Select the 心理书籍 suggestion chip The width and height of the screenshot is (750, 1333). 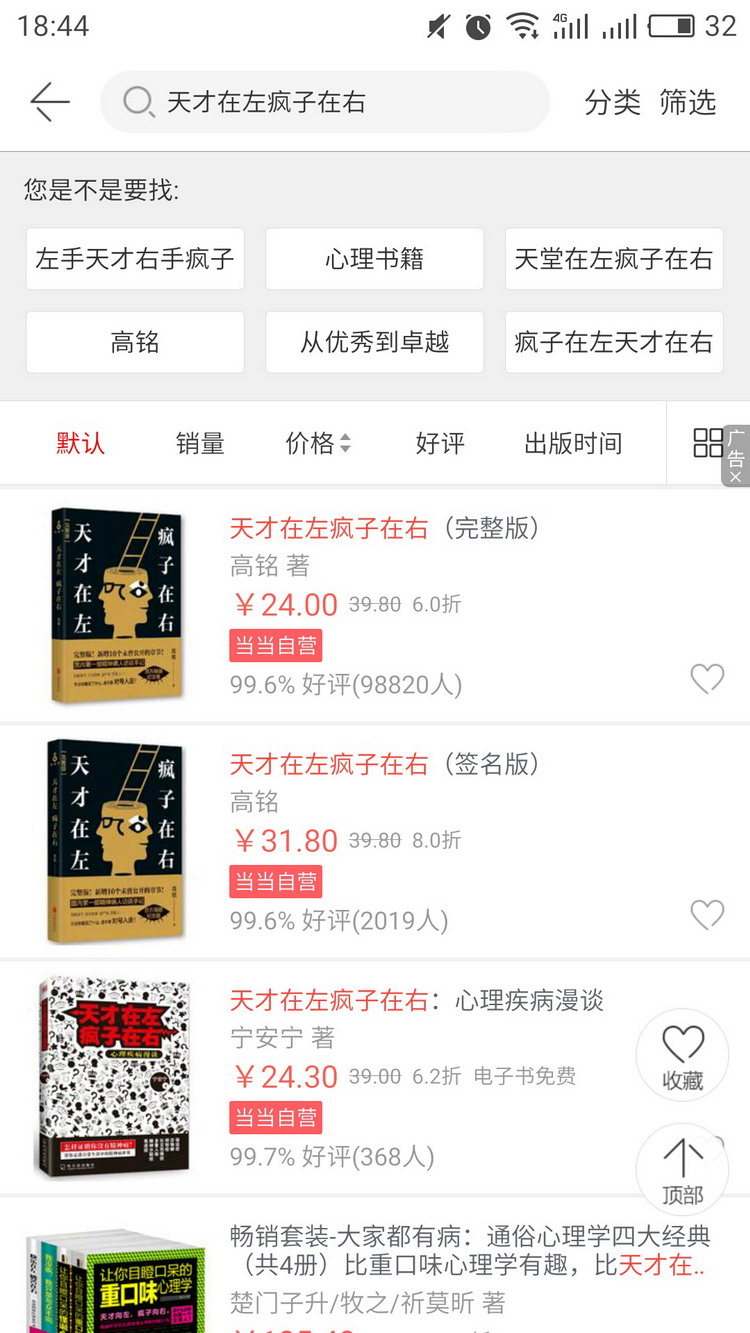[x=374, y=259]
